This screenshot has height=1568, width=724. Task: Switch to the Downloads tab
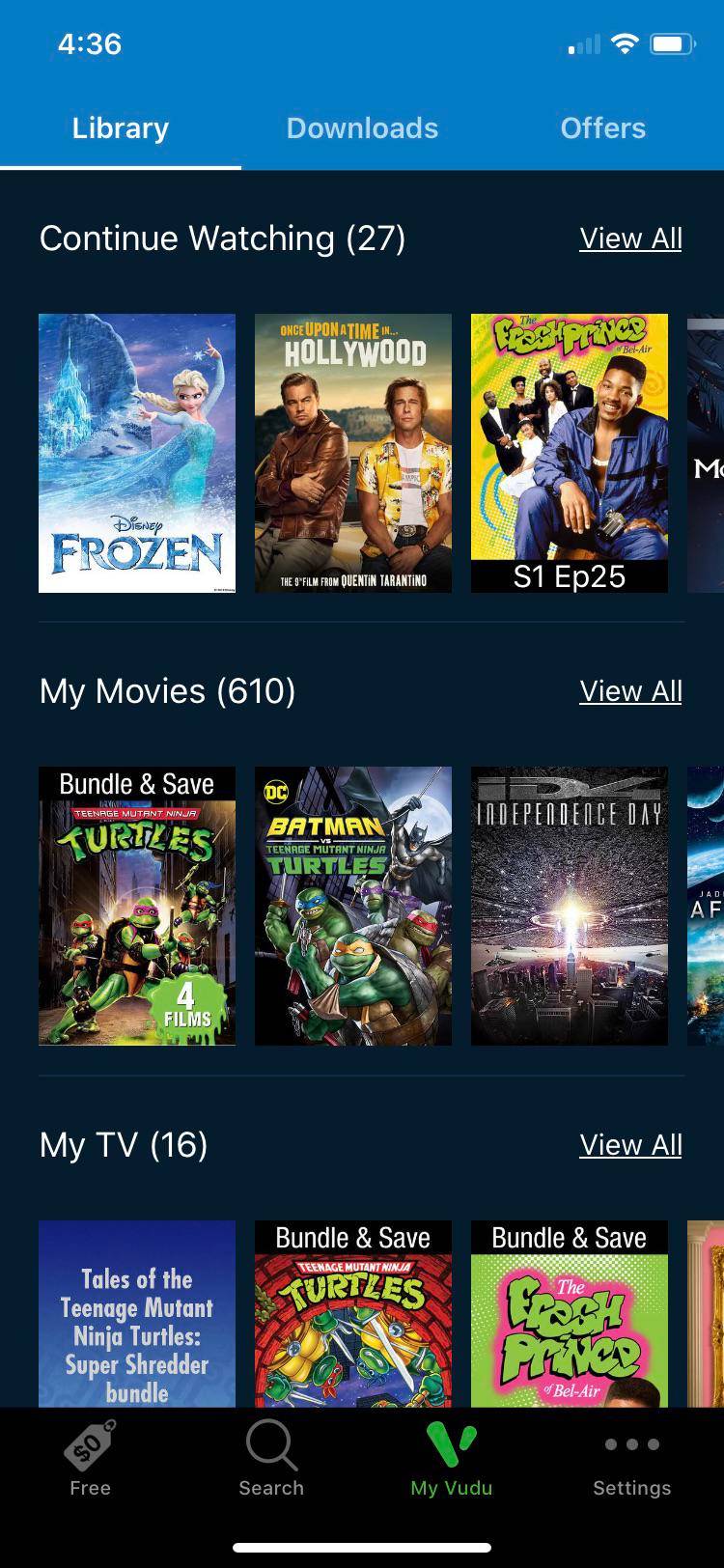pos(361,127)
